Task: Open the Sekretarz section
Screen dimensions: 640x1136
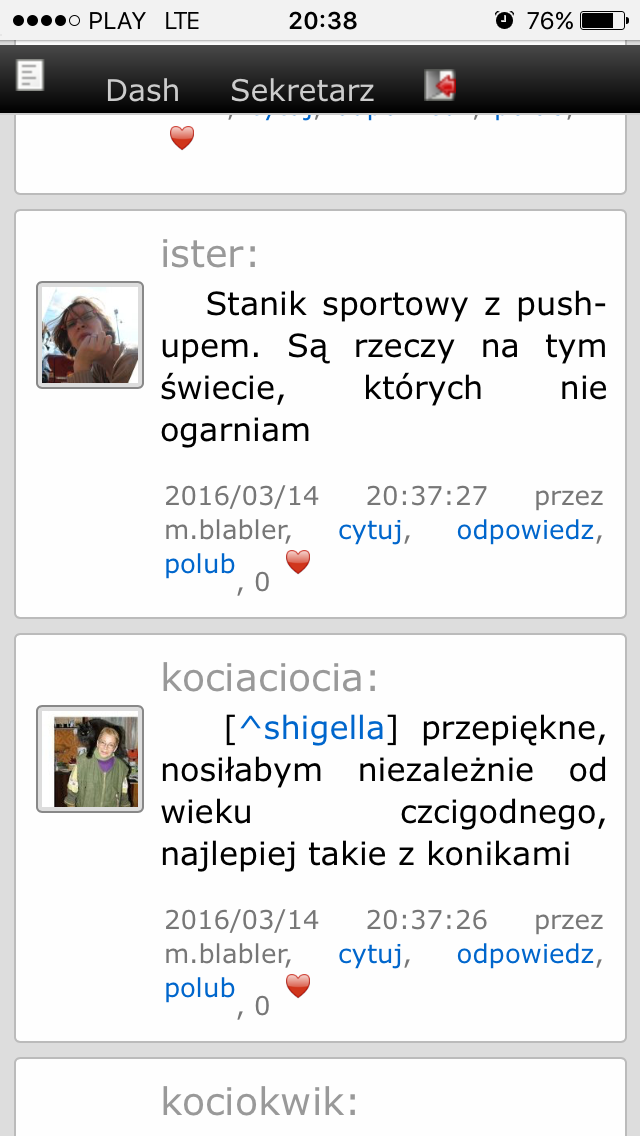Action: pyautogui.click(x=302, y=91)
